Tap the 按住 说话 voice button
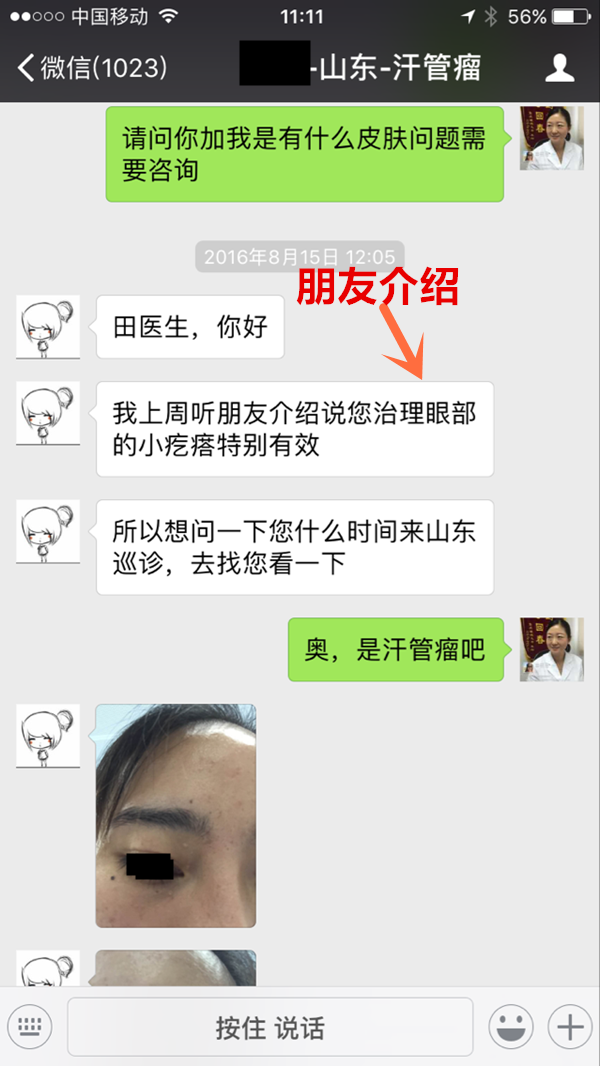This screenshot has height=1066, width=600. point(270,1027)
